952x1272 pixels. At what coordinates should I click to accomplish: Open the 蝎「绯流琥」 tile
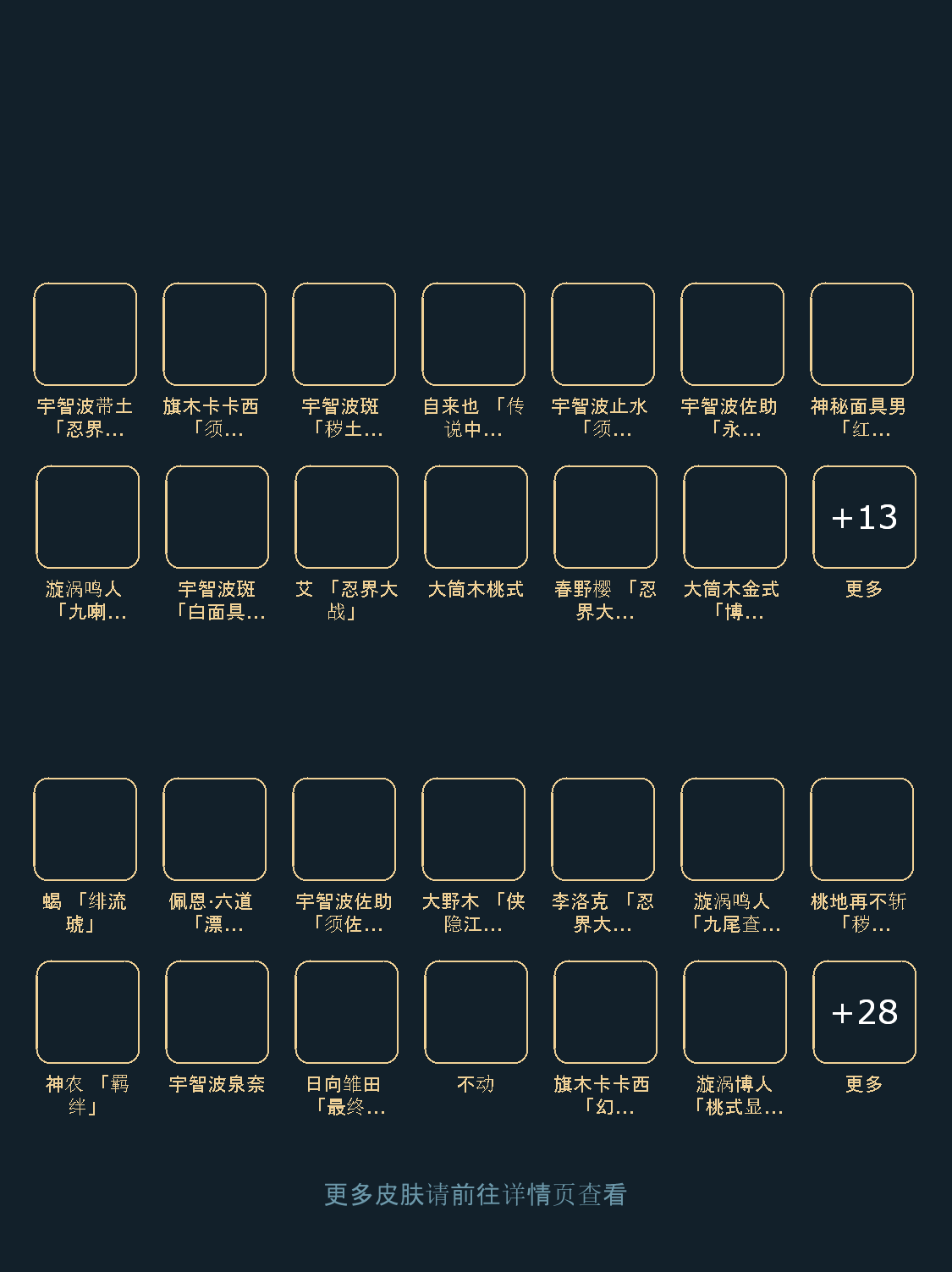(x=85, y=829)
